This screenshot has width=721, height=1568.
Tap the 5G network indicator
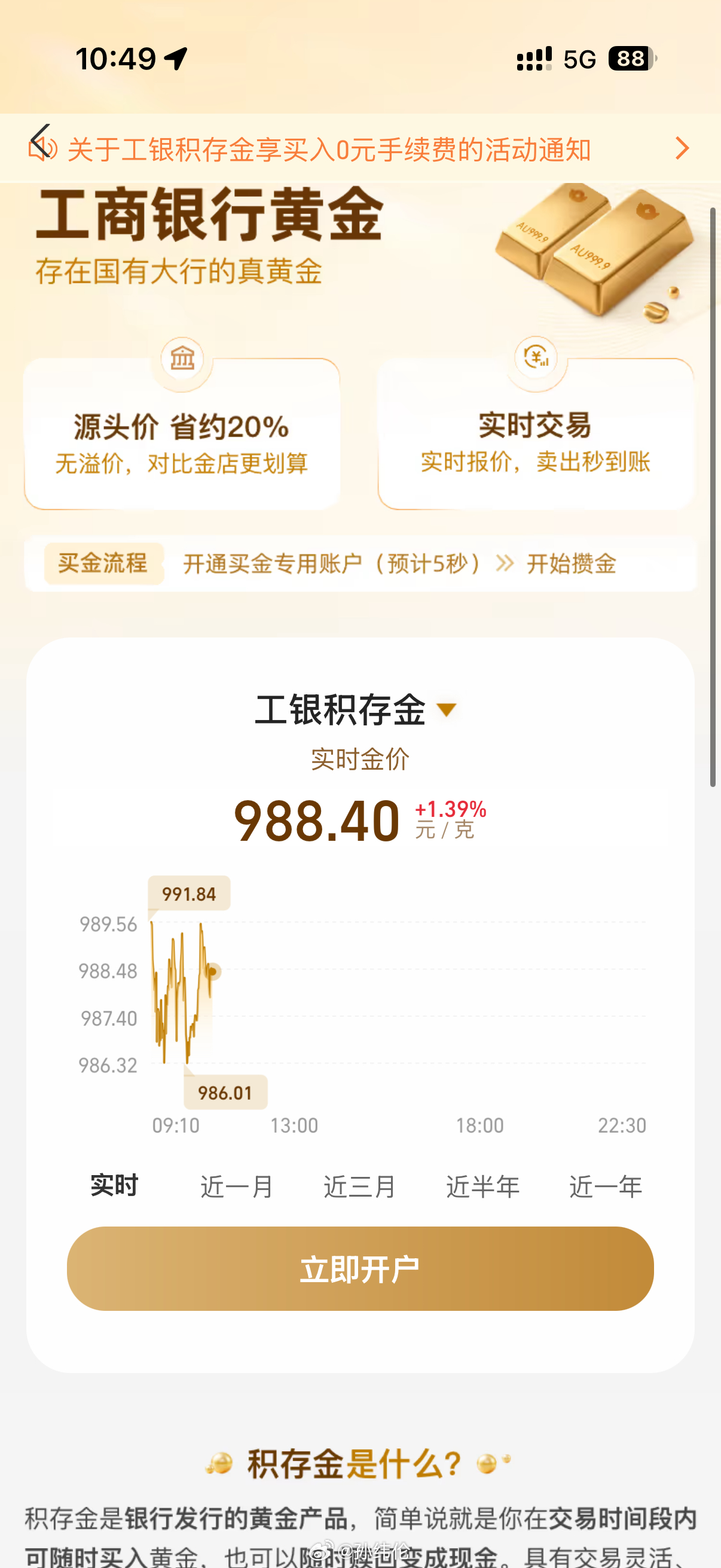point(579,57)
